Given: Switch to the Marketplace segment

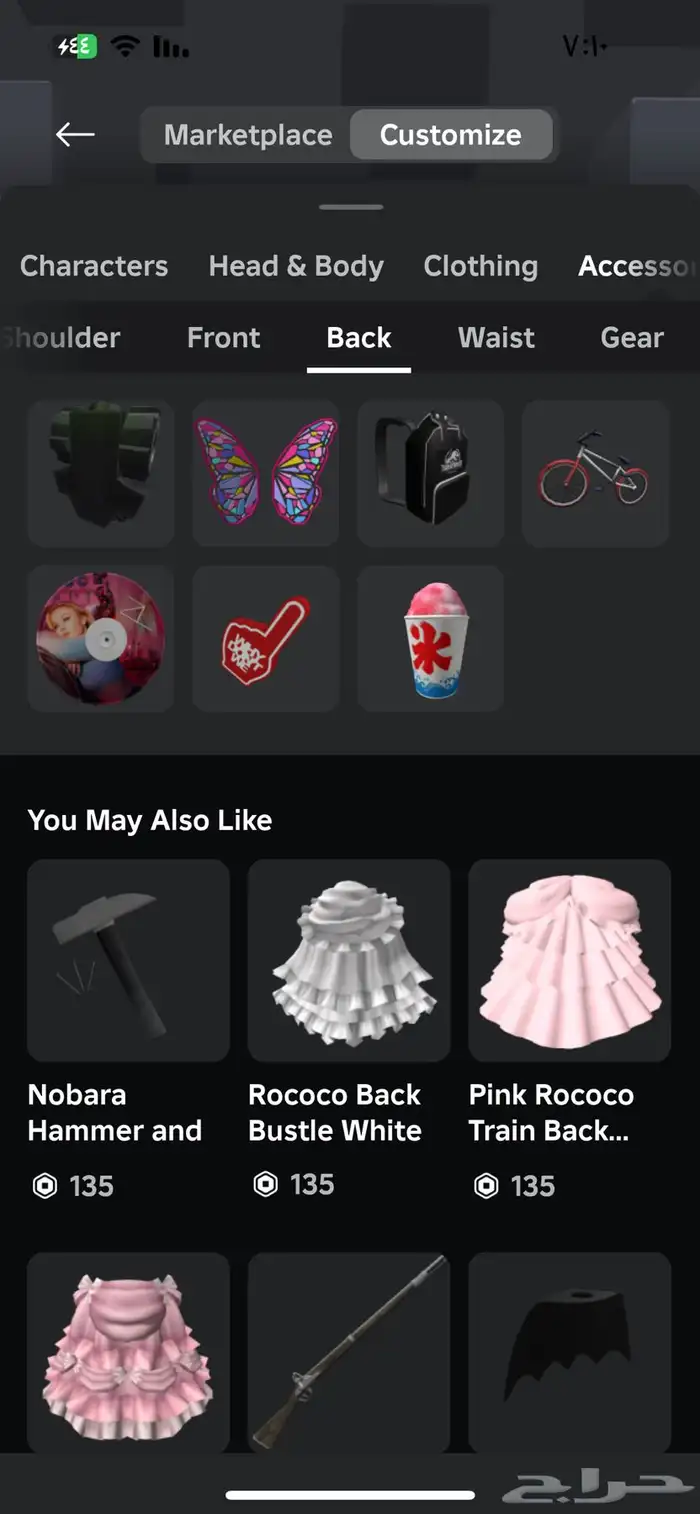Looking at the screenshot, I should pos(248,135).
